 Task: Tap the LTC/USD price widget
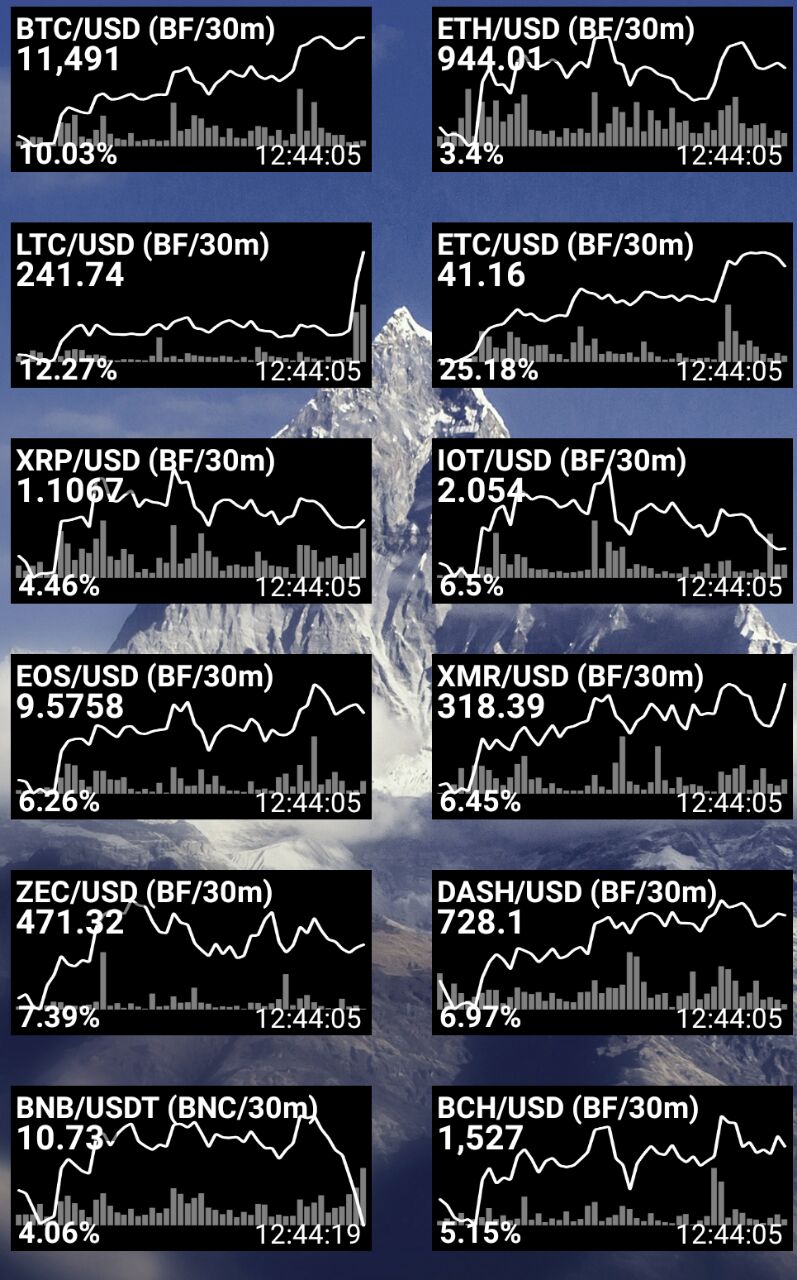point(191,305)
